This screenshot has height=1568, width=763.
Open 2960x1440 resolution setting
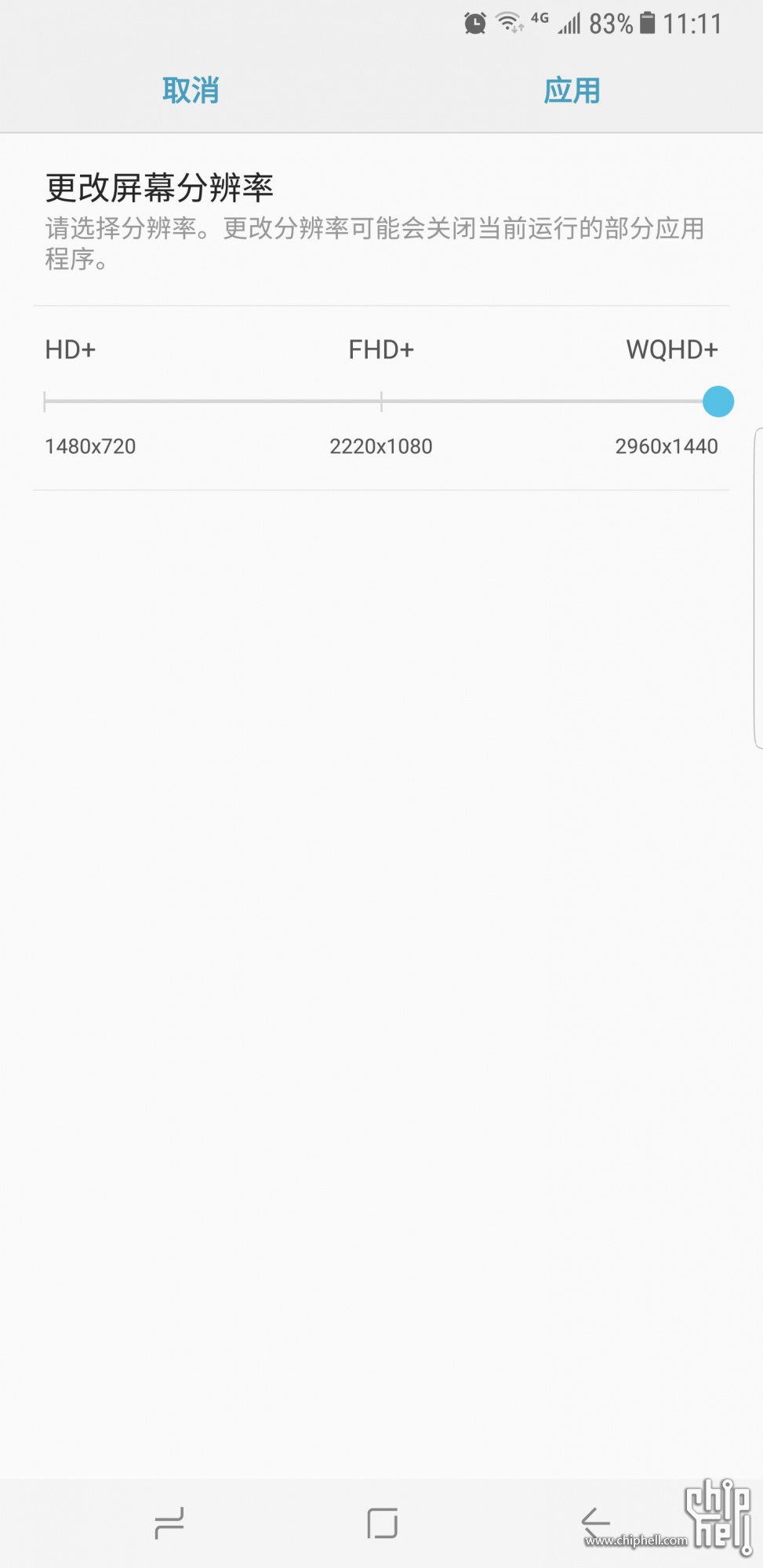pyautogui.click(x=667, y=446)
